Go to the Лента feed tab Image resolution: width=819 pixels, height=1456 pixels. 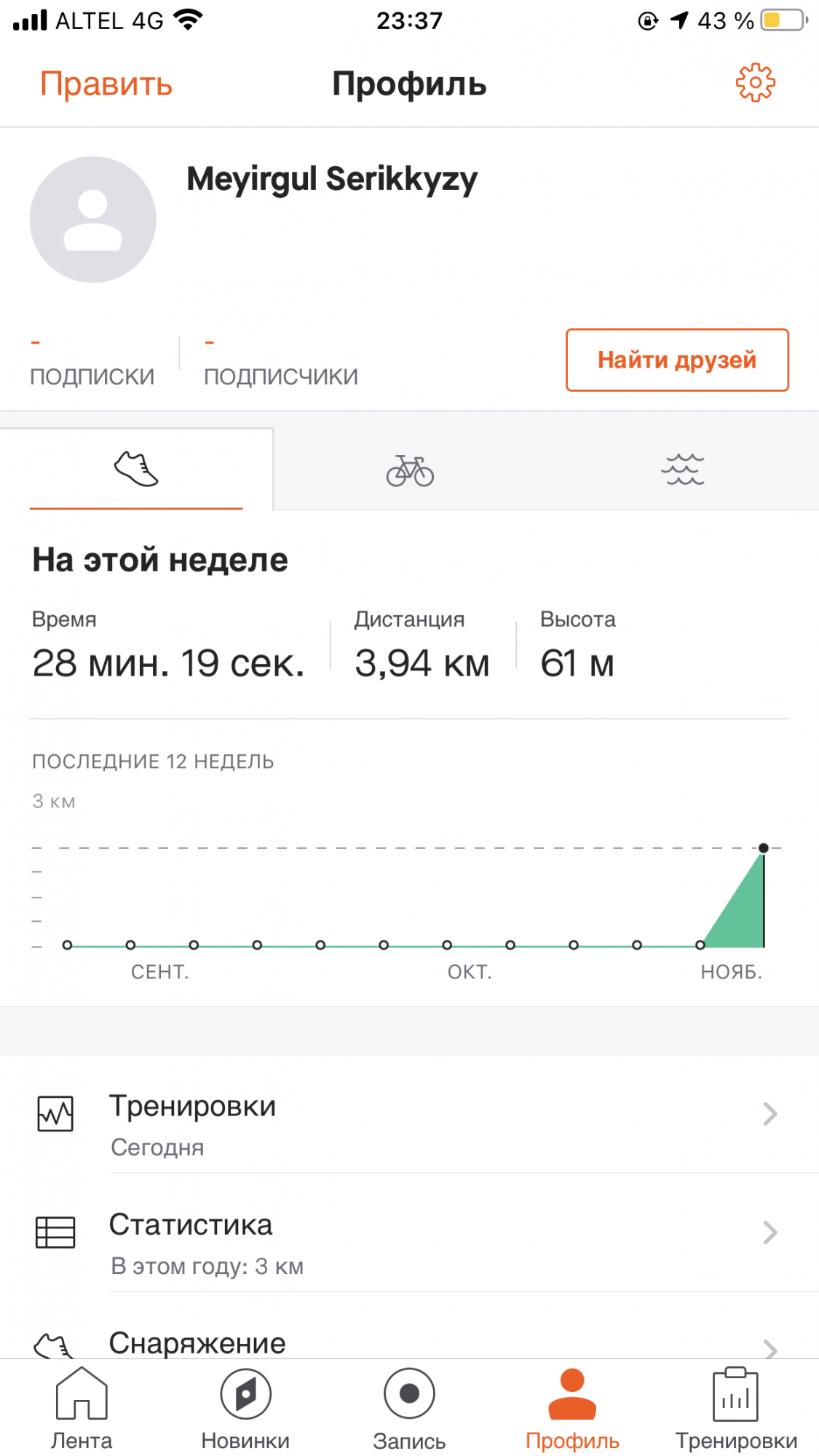[82, 1409]
